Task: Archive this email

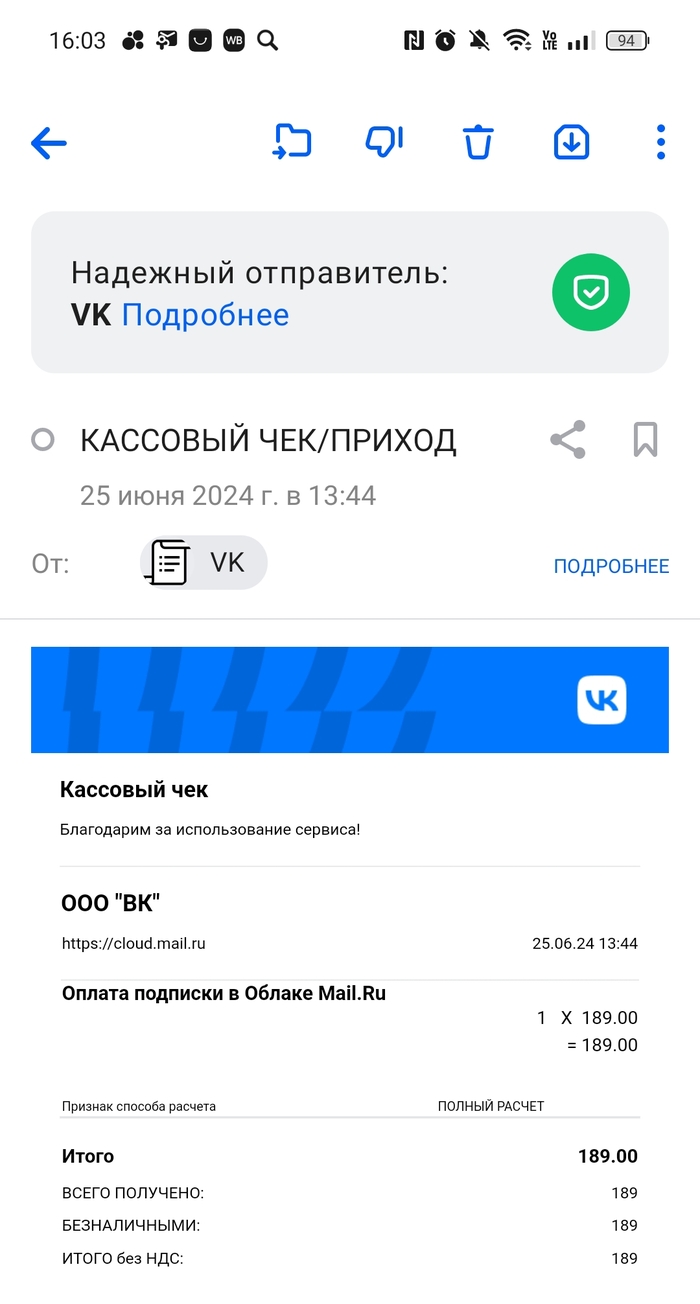Action: (x=571, y=142)
